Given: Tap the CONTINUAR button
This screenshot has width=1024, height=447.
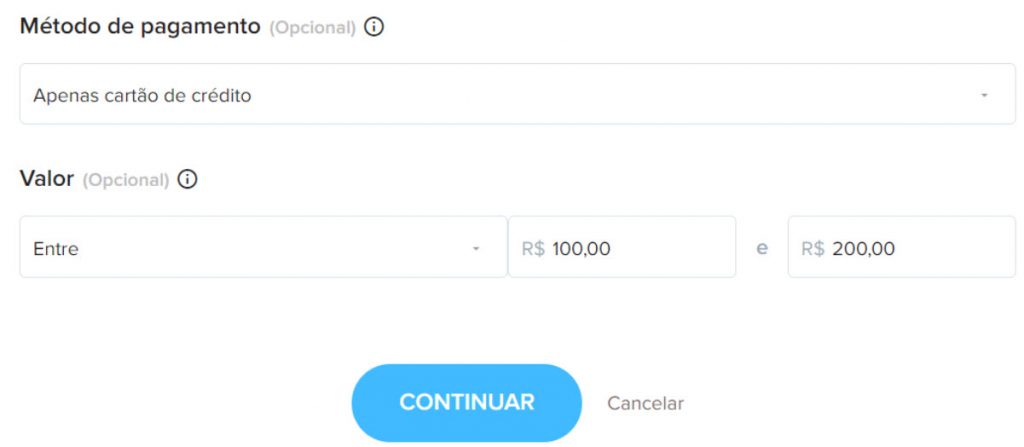Looking at the screenshot, I should coord(466,403).
